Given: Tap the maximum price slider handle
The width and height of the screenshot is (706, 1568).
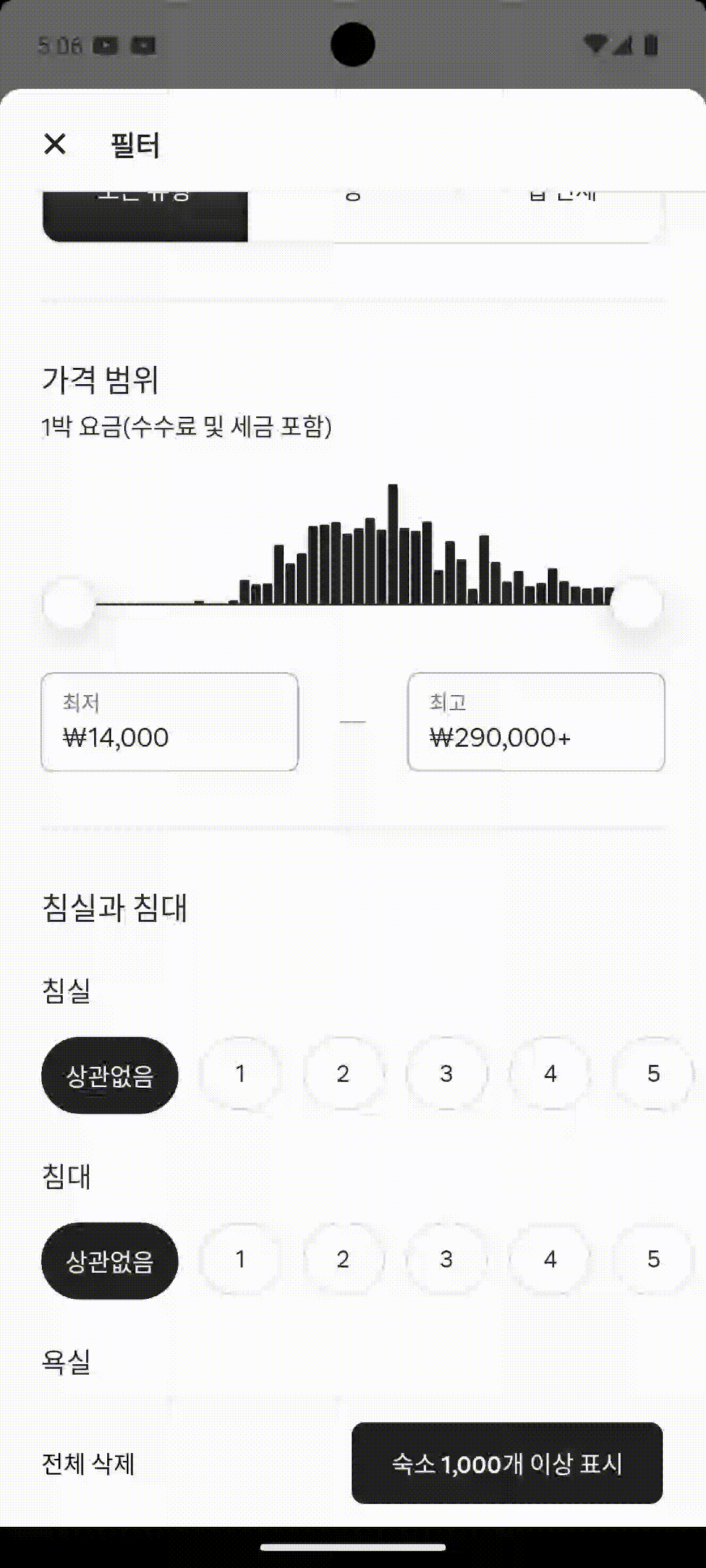Looking at the screenshot, I should pos(637,604).
